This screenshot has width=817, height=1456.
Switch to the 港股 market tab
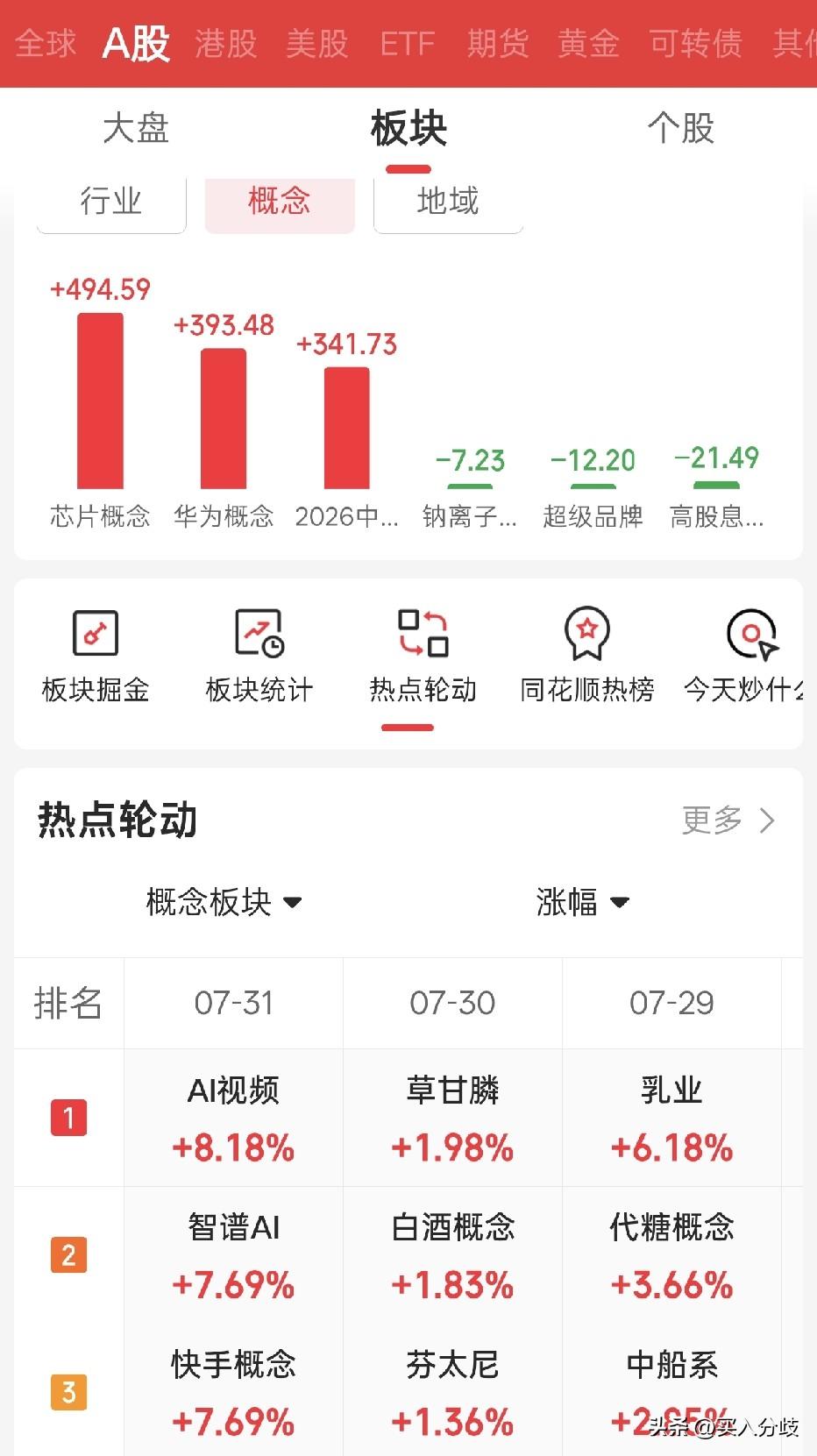pyautogui.click(x=225, y=44)
